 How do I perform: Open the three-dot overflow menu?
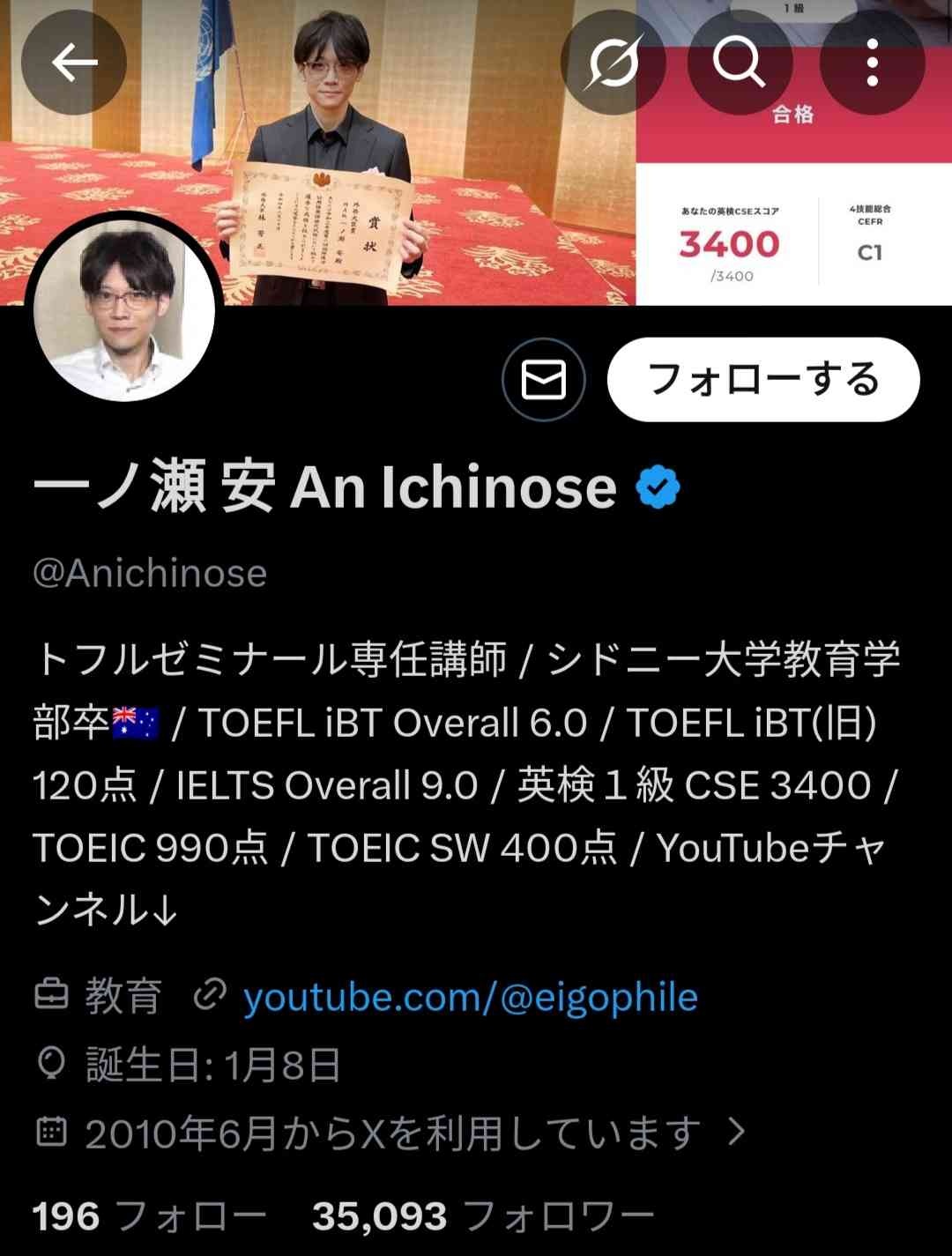pyautogui.click(x=872, y=63)
